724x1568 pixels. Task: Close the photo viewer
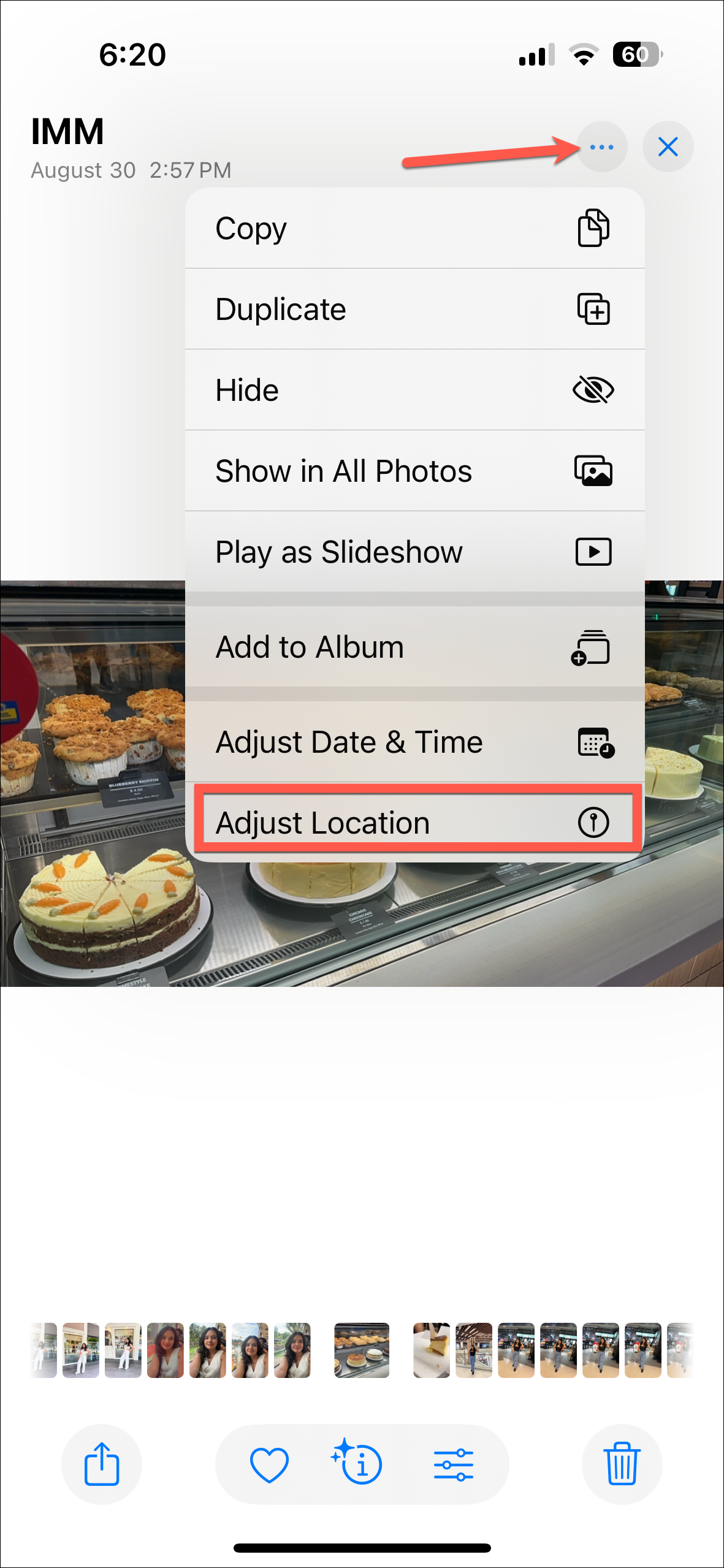point(668,147)
